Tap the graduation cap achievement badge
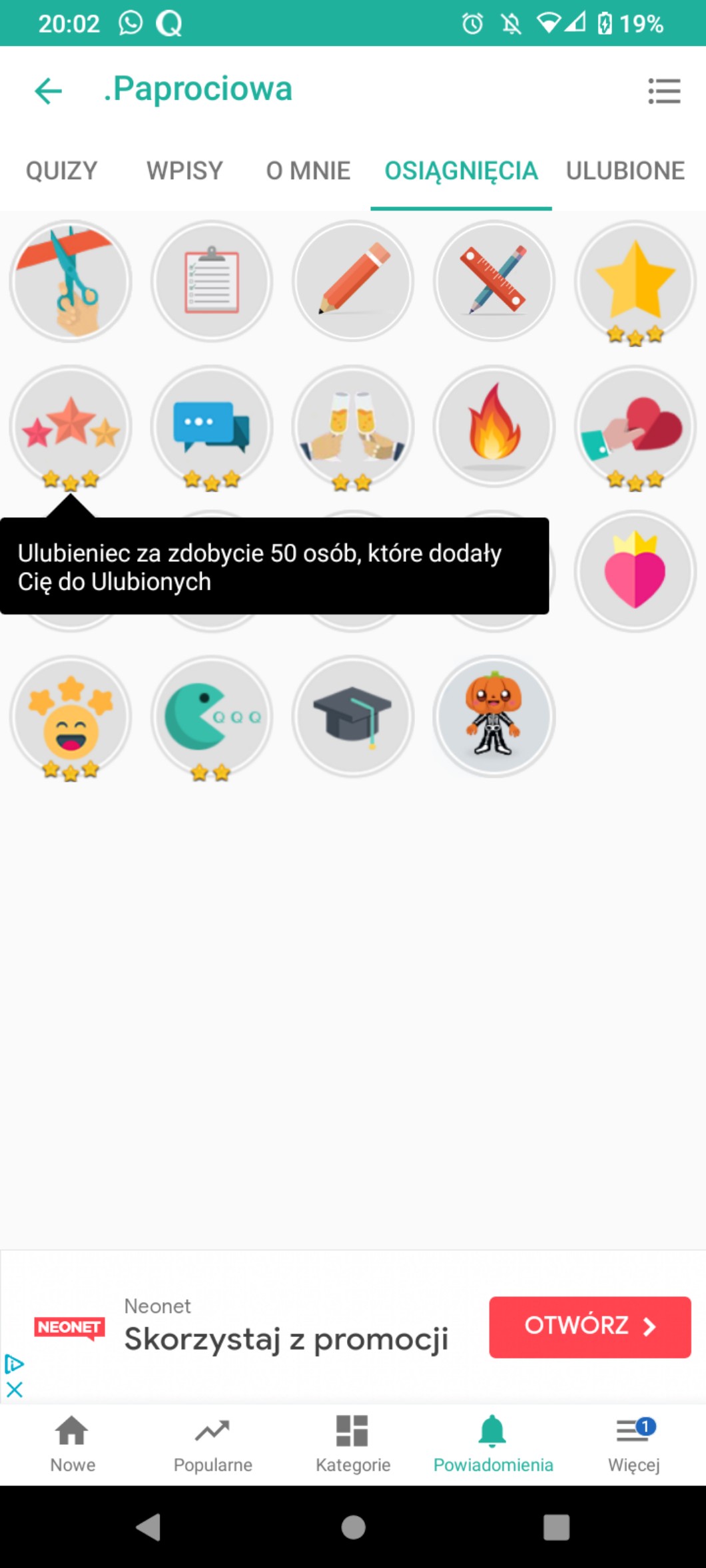The width and height of the screenshot is (706, 1568). (353, 716)
